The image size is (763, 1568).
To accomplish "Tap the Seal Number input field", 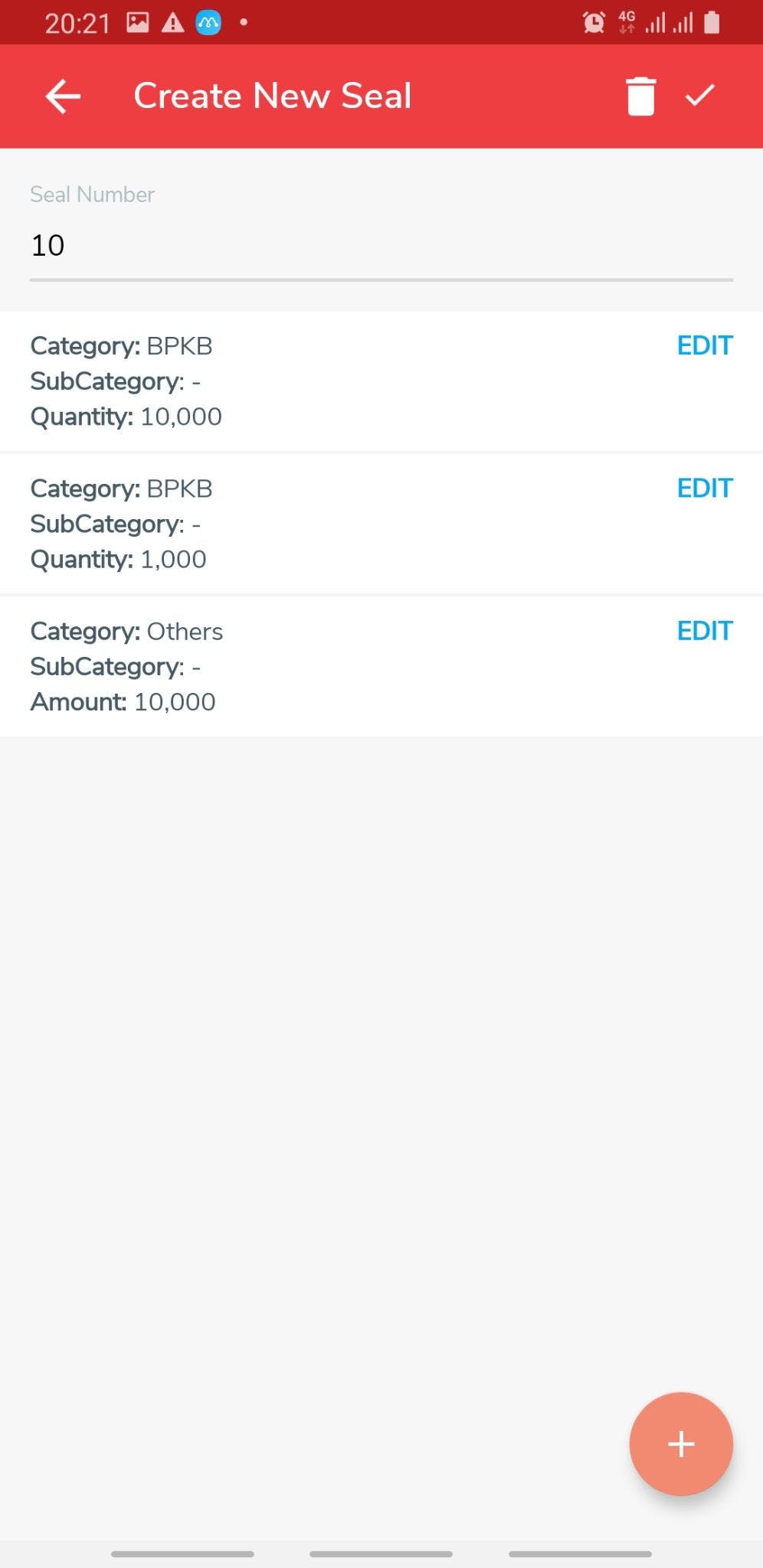I will coord(381,245).
